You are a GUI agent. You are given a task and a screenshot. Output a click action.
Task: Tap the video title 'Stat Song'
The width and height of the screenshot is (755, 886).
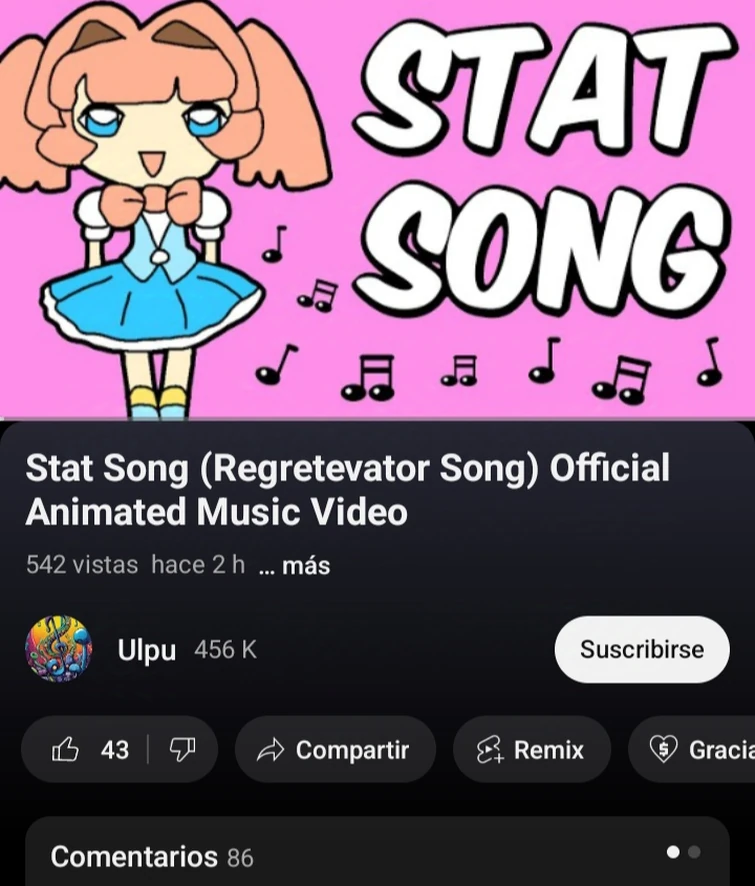click(x=347, y=489)
